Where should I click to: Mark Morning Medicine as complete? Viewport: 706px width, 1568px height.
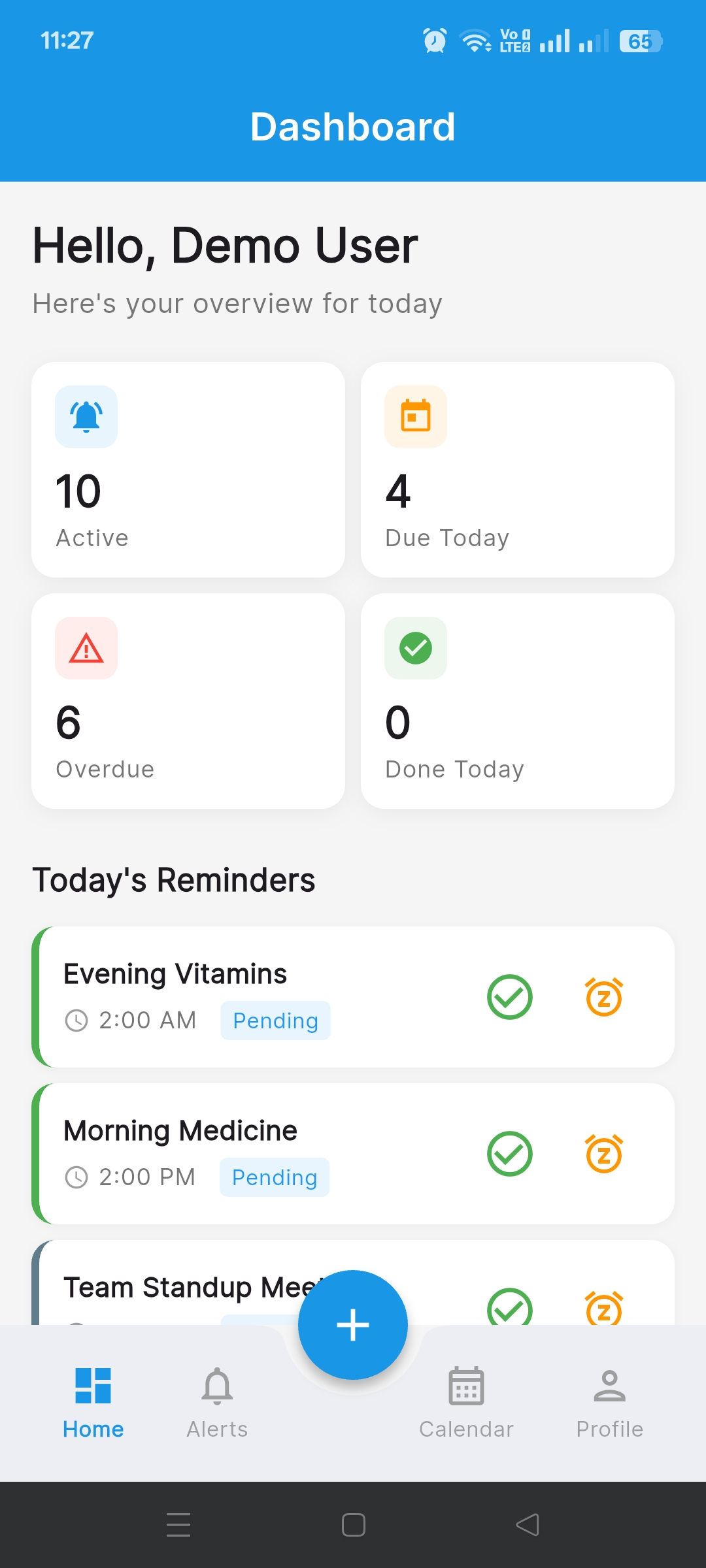point(510,1153)
